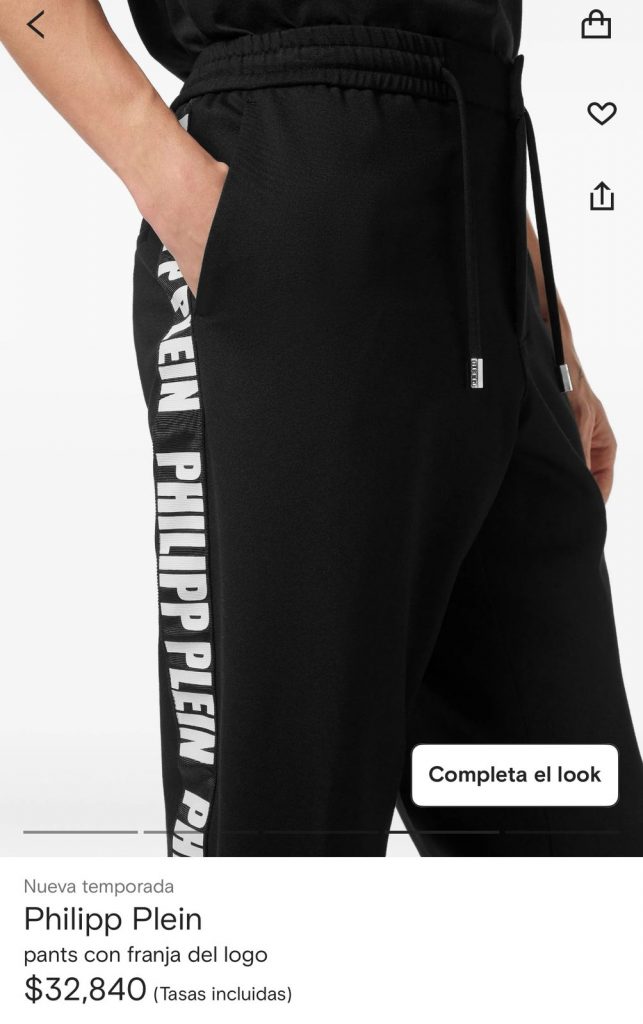The width and height of the screenshot is (643, 1024).
Task: Add pants to wishlist with heart icon
Action: (x=601, y=114)
